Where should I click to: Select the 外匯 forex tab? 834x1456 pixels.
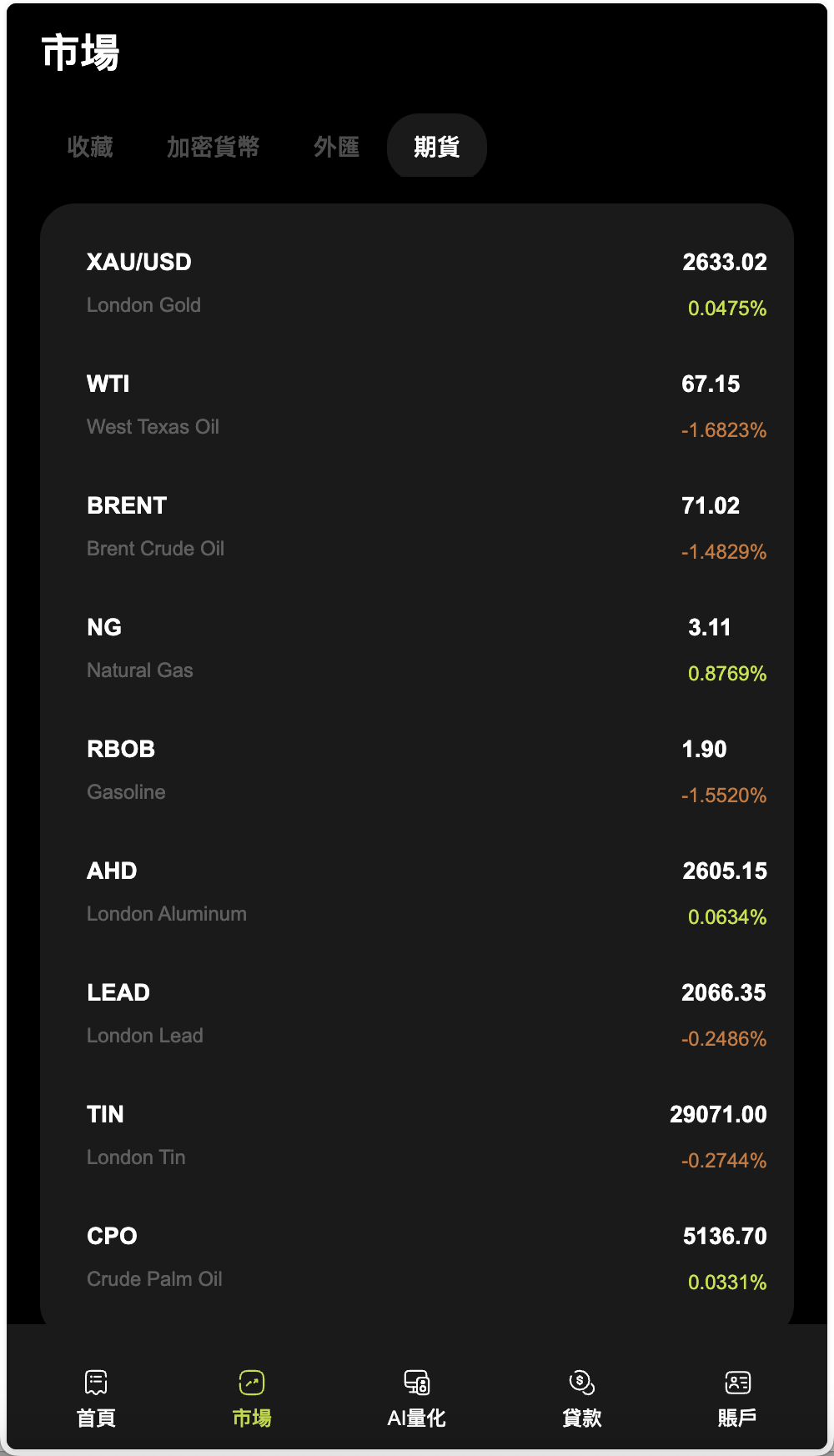tap(336, 146)
